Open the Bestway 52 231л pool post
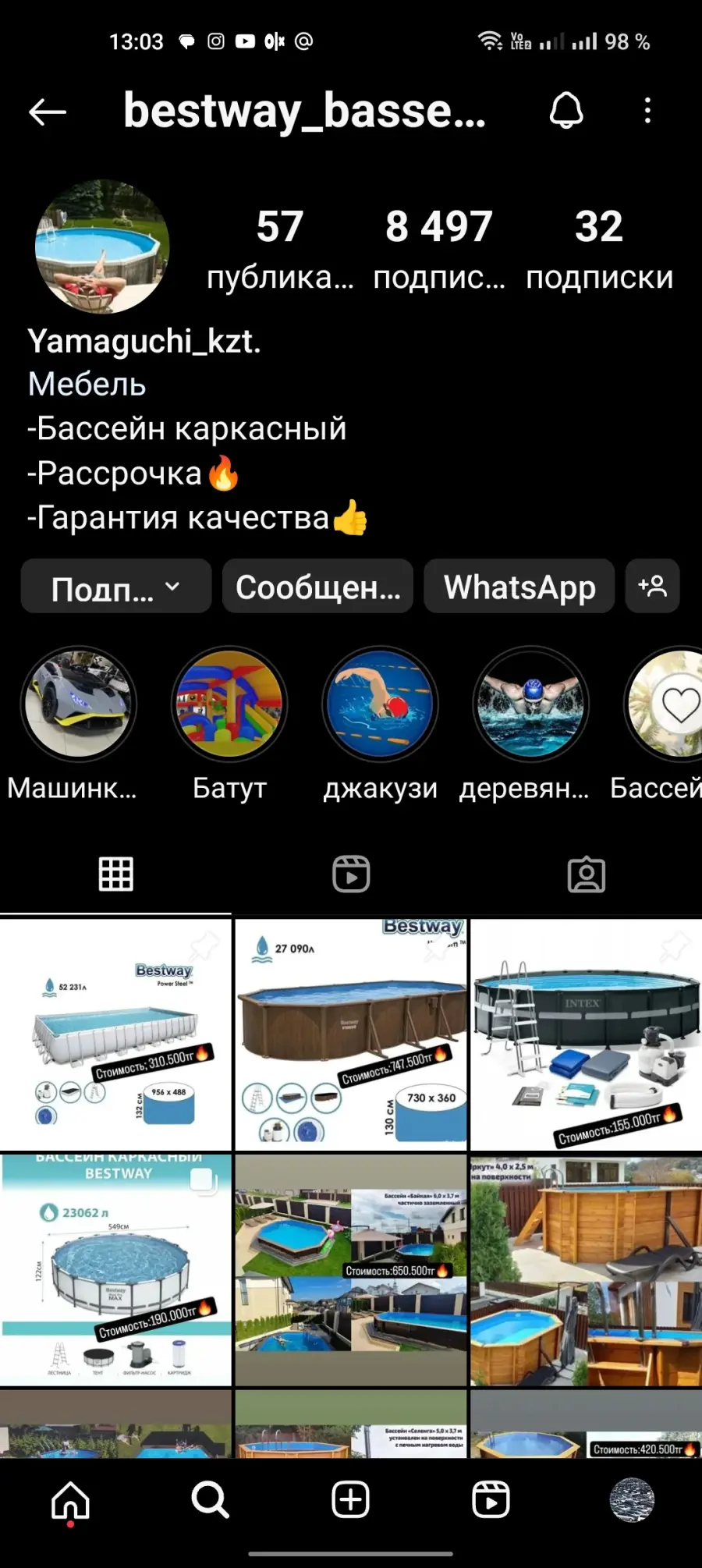Viewport: 702px width, 1568px height. point(115,1034)
